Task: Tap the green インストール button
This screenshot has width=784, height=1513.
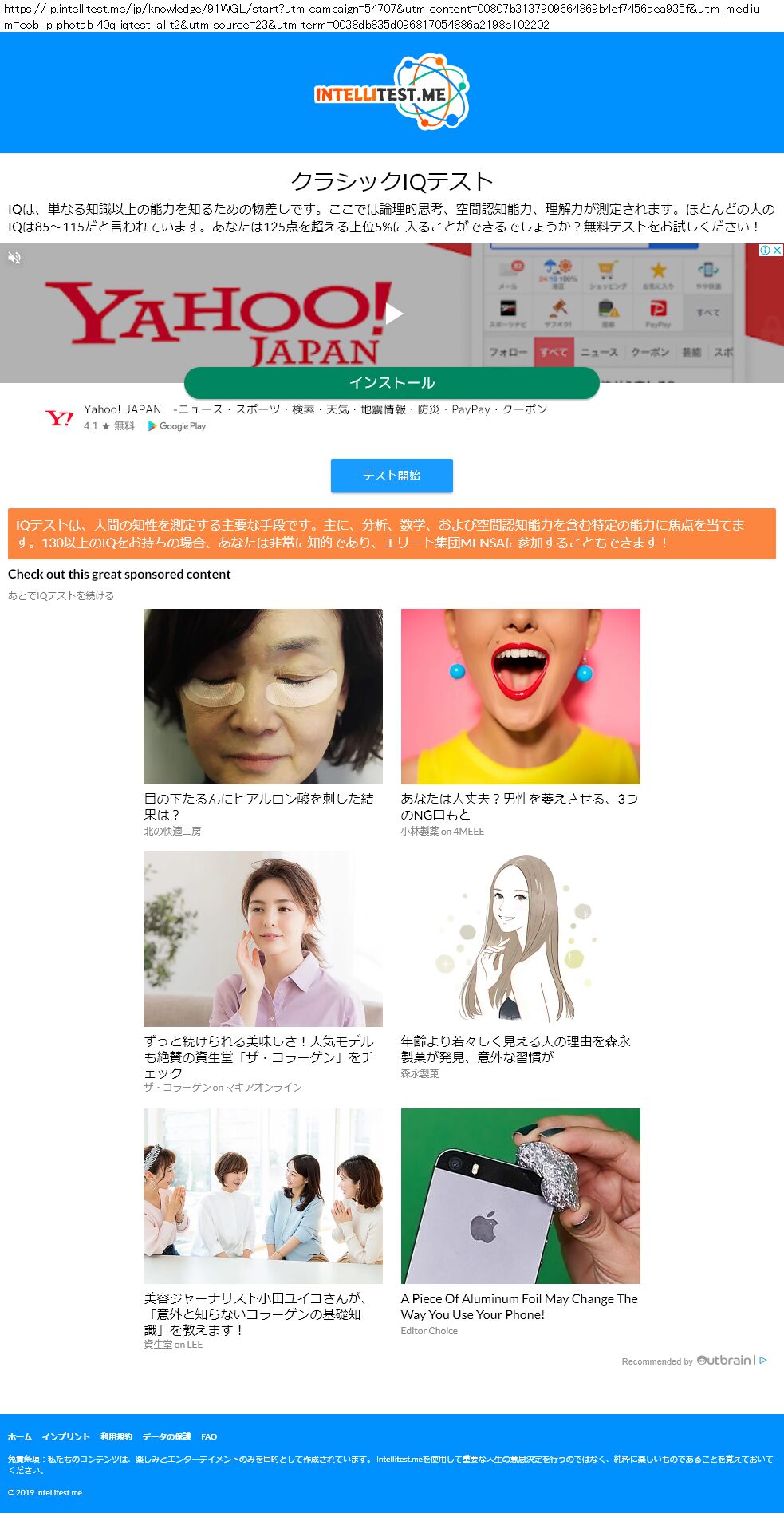Action: click(392, 383)
